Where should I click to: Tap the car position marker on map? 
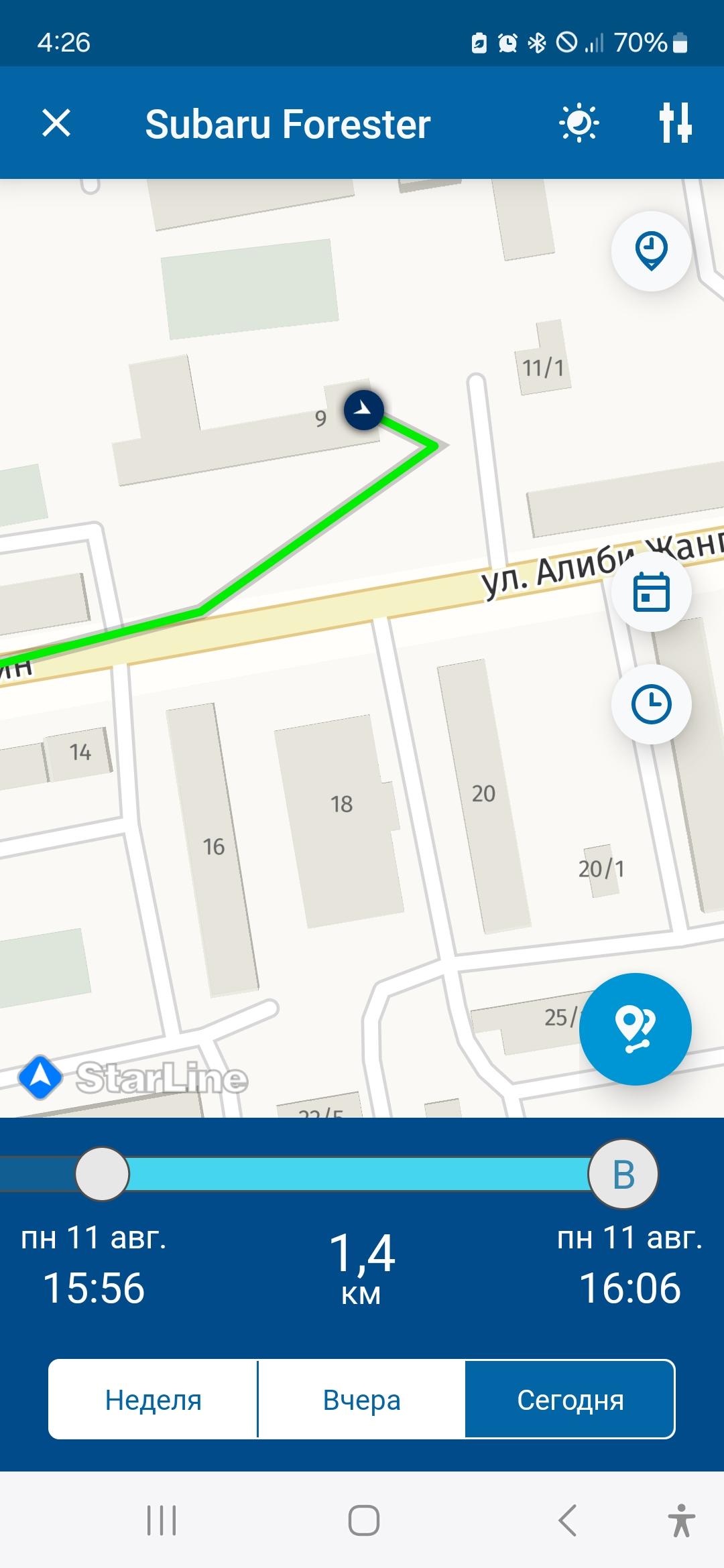363,409
